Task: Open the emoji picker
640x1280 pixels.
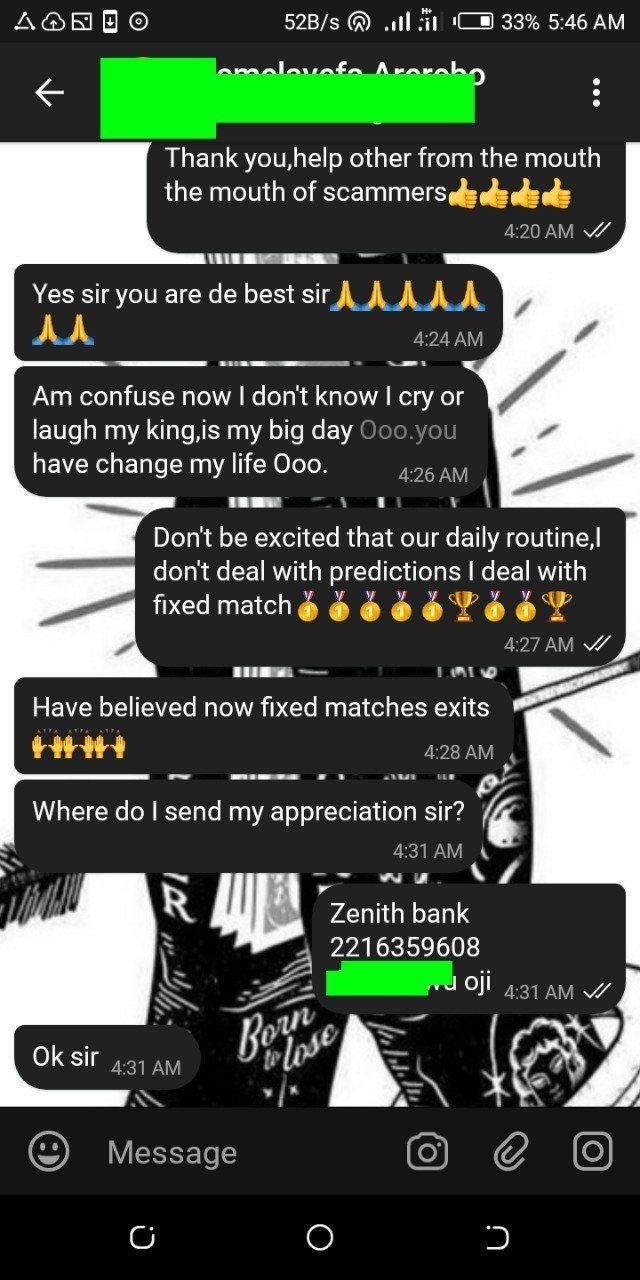Action: coord(49,1151)
